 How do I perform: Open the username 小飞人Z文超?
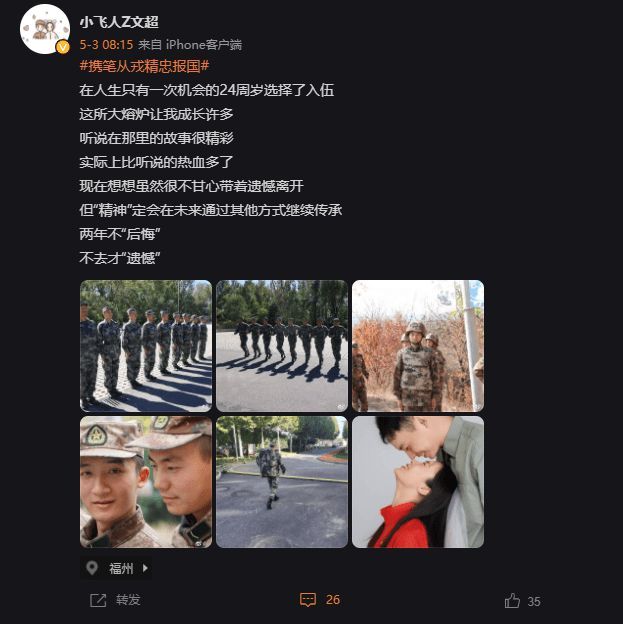click(119, 21)
